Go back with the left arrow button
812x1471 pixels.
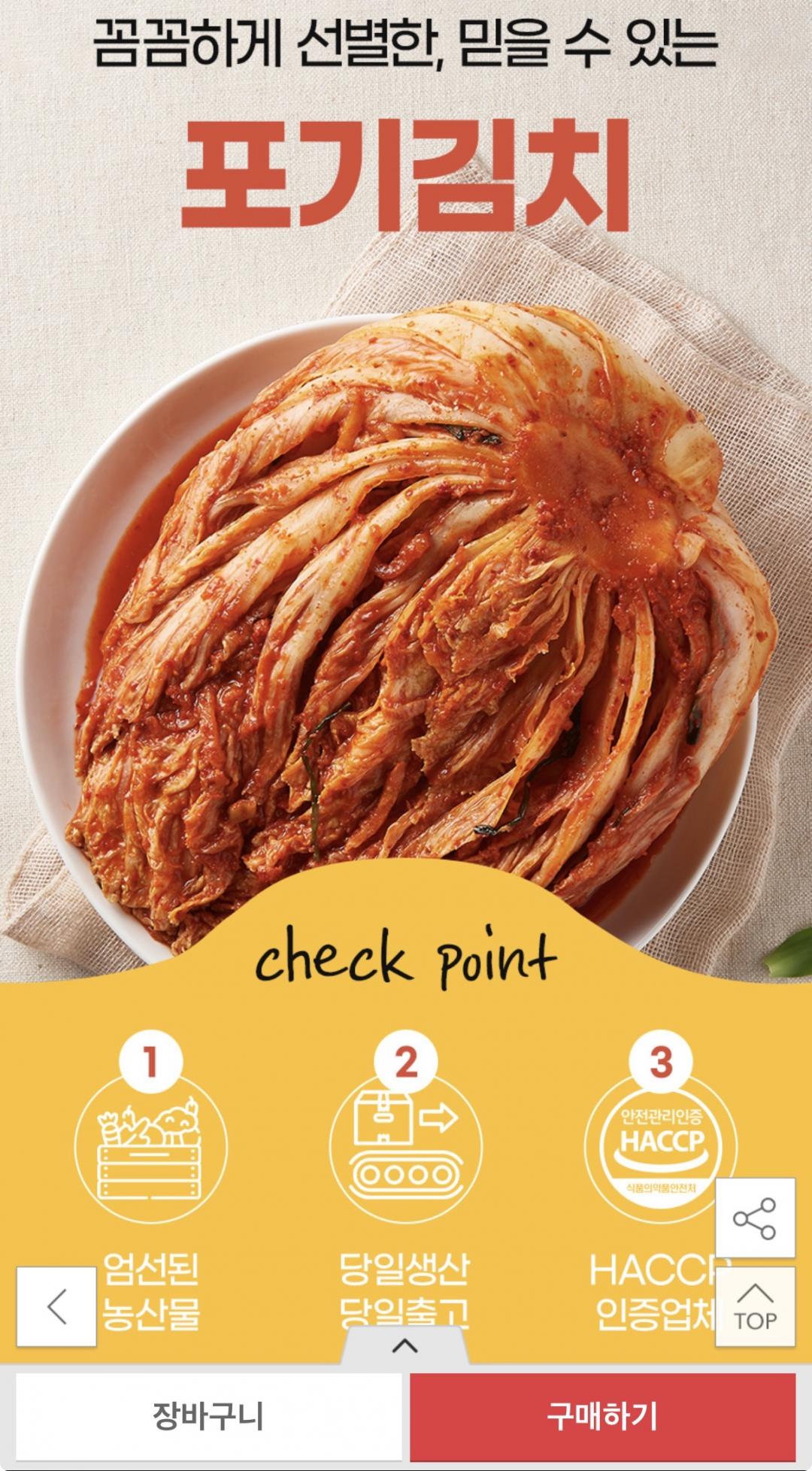coord(57,1306)
